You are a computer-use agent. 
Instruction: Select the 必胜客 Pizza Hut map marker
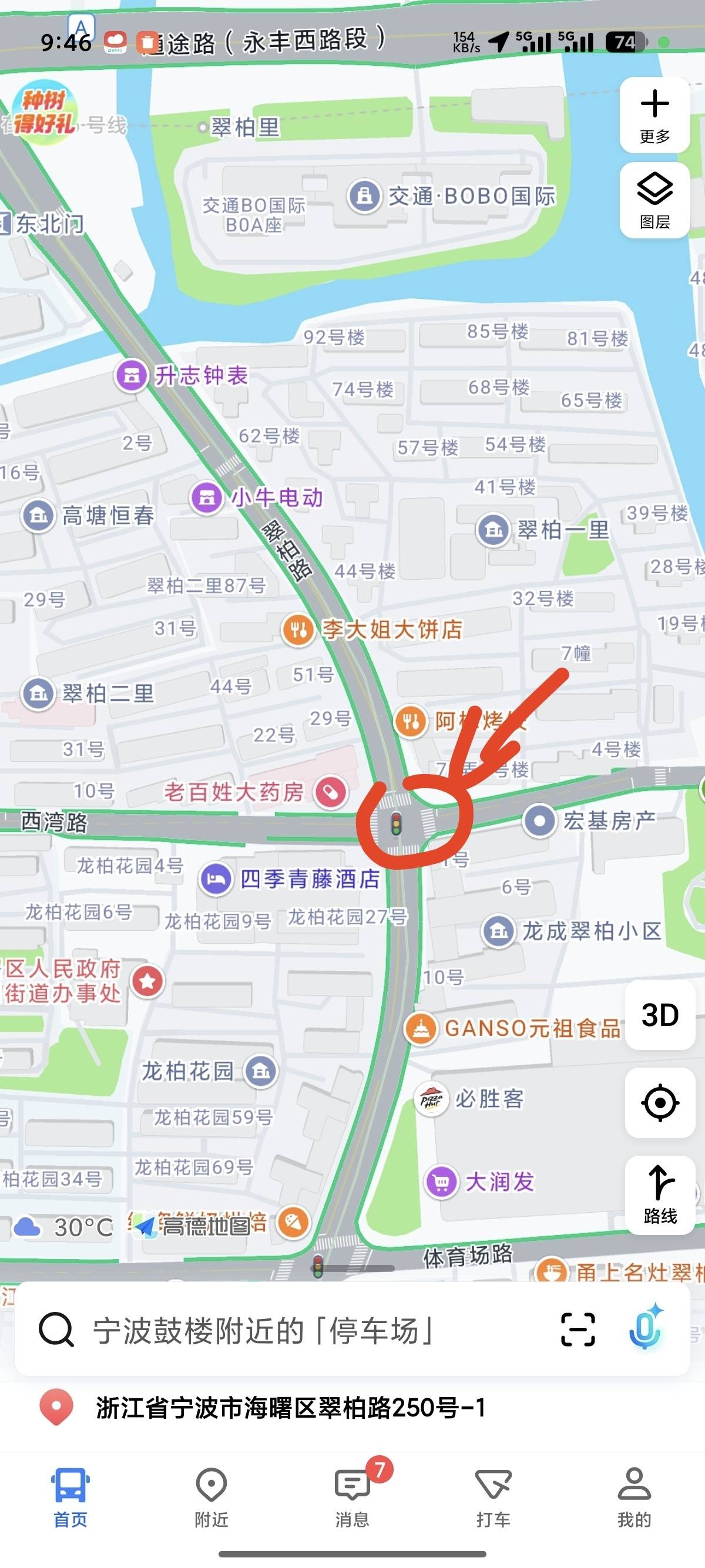click(432, 1099)
